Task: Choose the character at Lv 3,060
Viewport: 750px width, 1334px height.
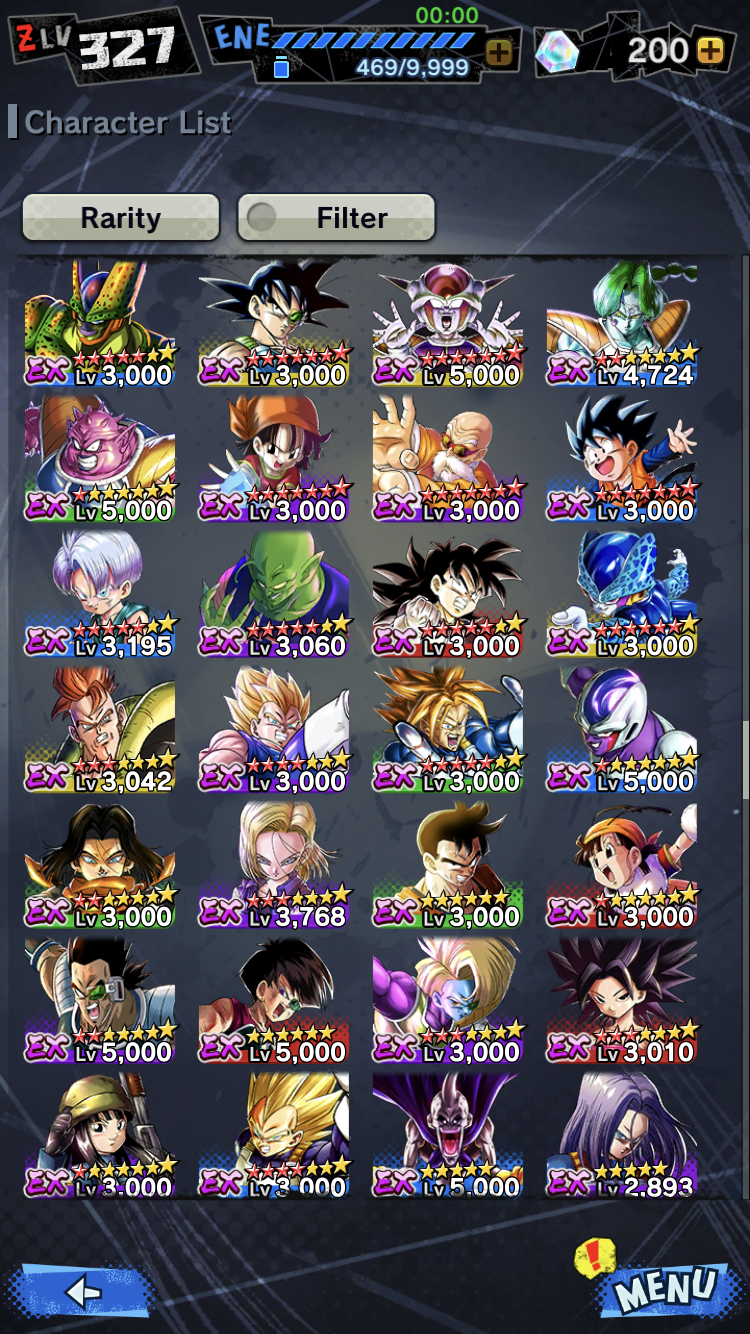Action: click(x=274, y=594)
